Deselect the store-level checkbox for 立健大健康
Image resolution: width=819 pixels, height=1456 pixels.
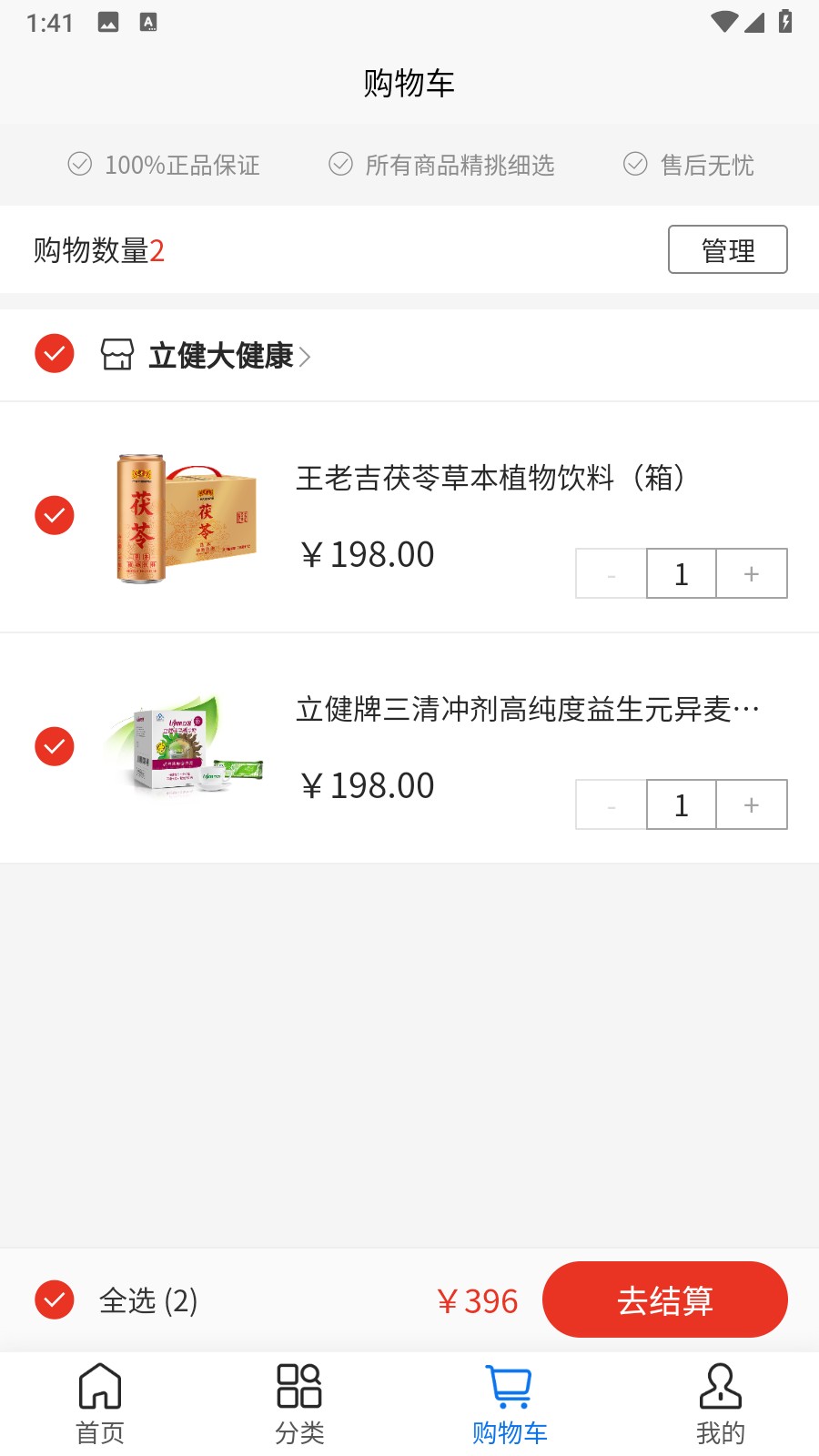tap(54, 353)
